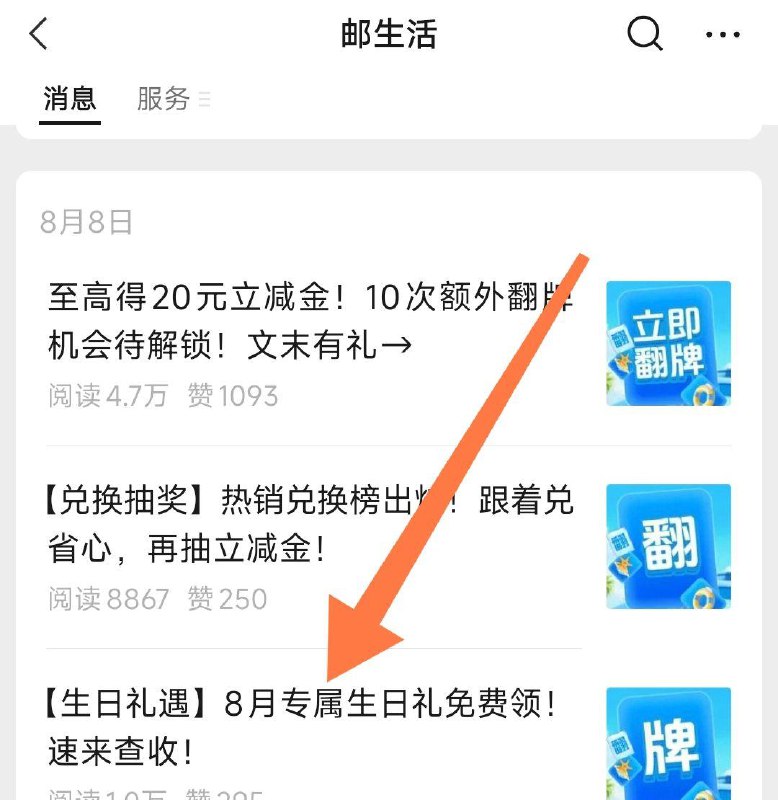Click the small list icon beside 服务
The height and width of the screenshot is (800, 778).
tap(205, 98)
